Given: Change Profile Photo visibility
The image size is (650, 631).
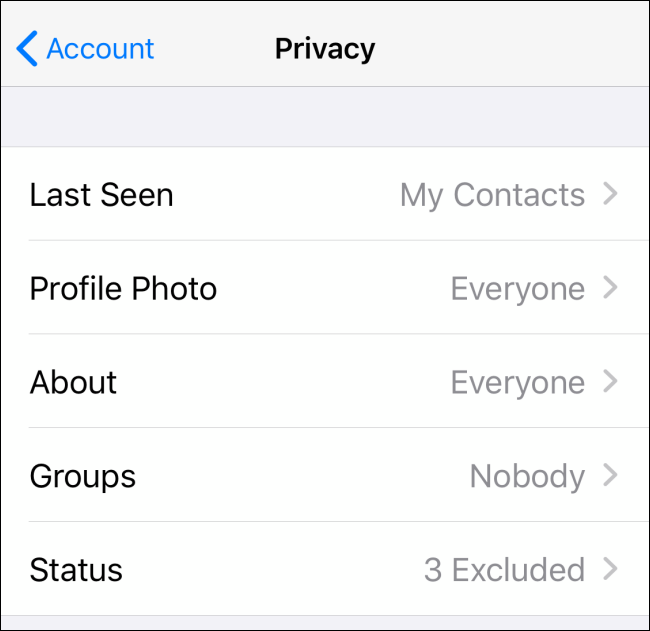Looking at the screenshot, I should click(x=324, y=288).
